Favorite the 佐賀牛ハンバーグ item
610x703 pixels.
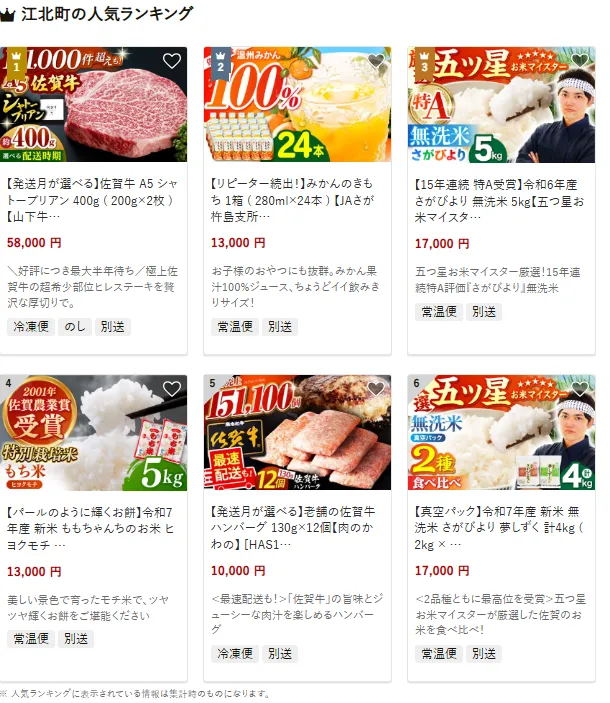click(x=376, y=389)
